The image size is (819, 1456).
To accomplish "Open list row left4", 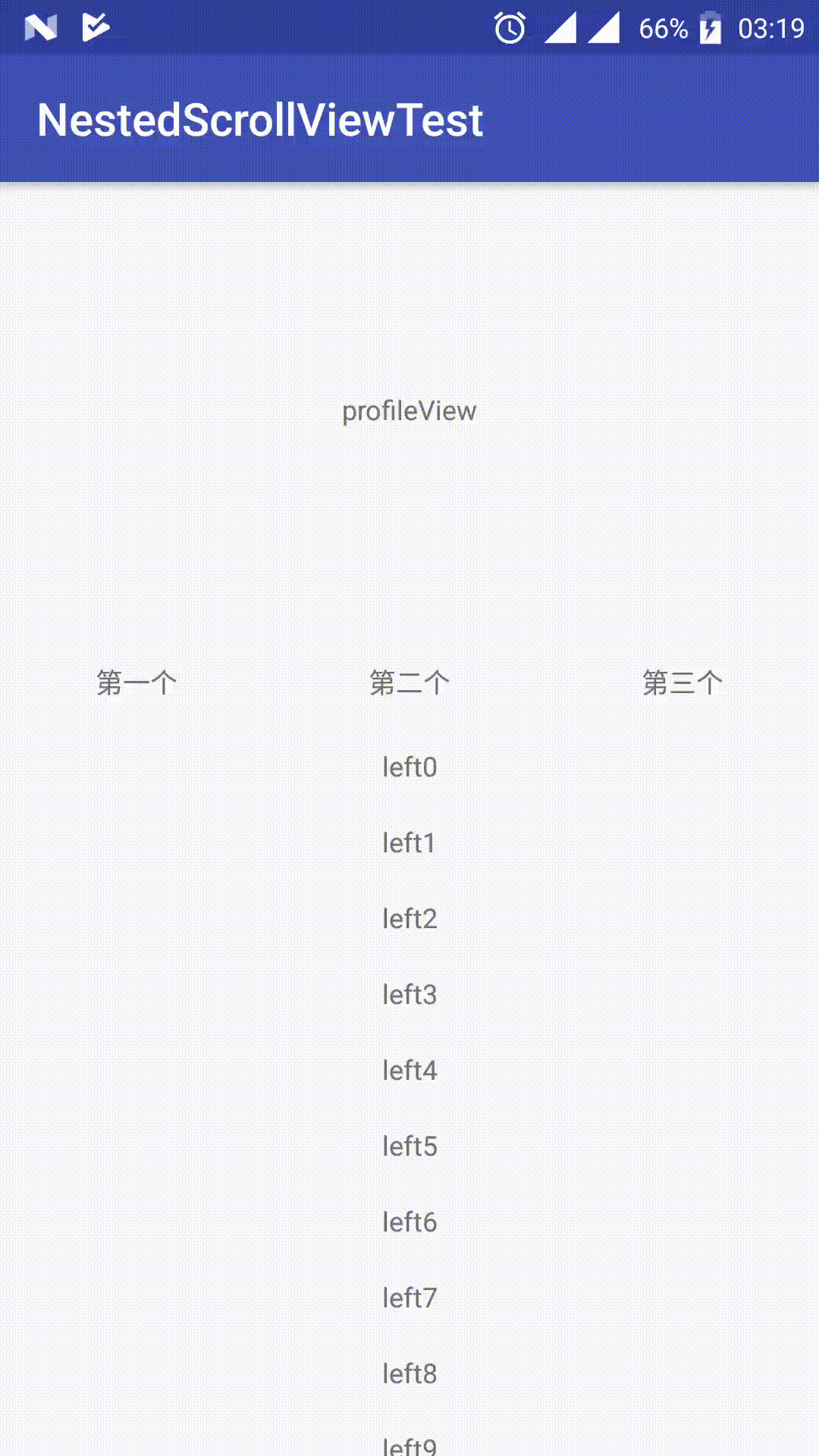I will 409,1071.
